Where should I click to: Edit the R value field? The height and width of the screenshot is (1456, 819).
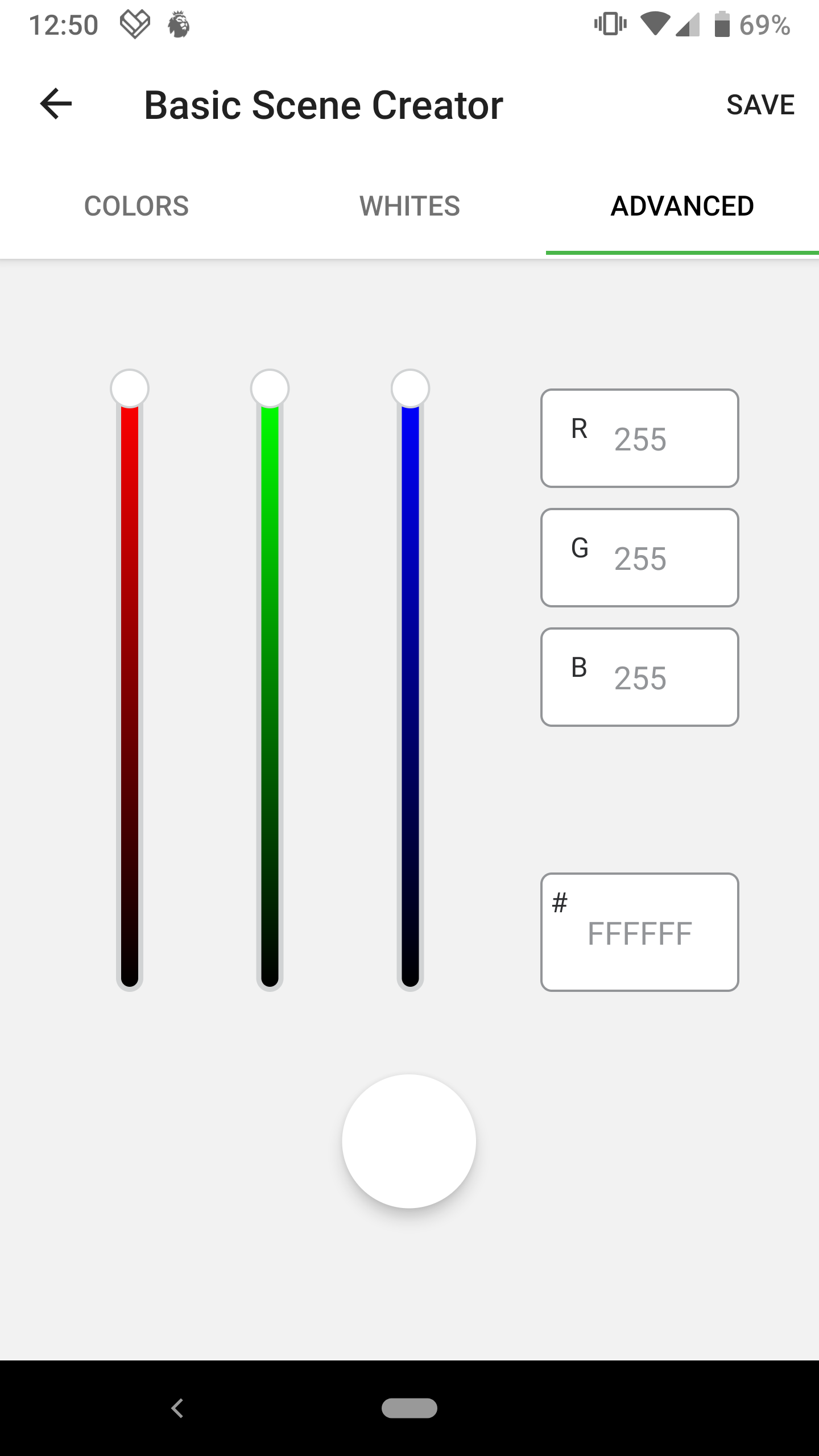(640, 439)
